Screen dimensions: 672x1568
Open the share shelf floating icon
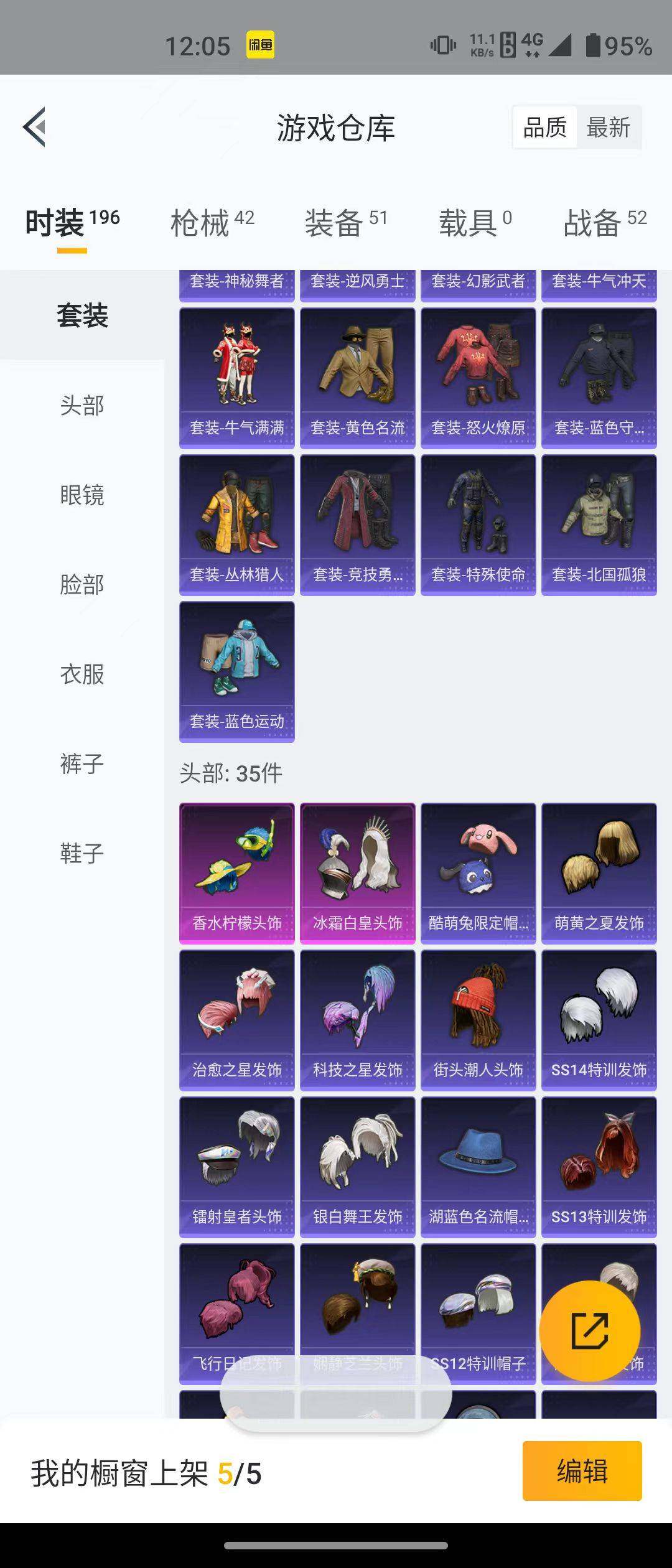point(589,1330)
